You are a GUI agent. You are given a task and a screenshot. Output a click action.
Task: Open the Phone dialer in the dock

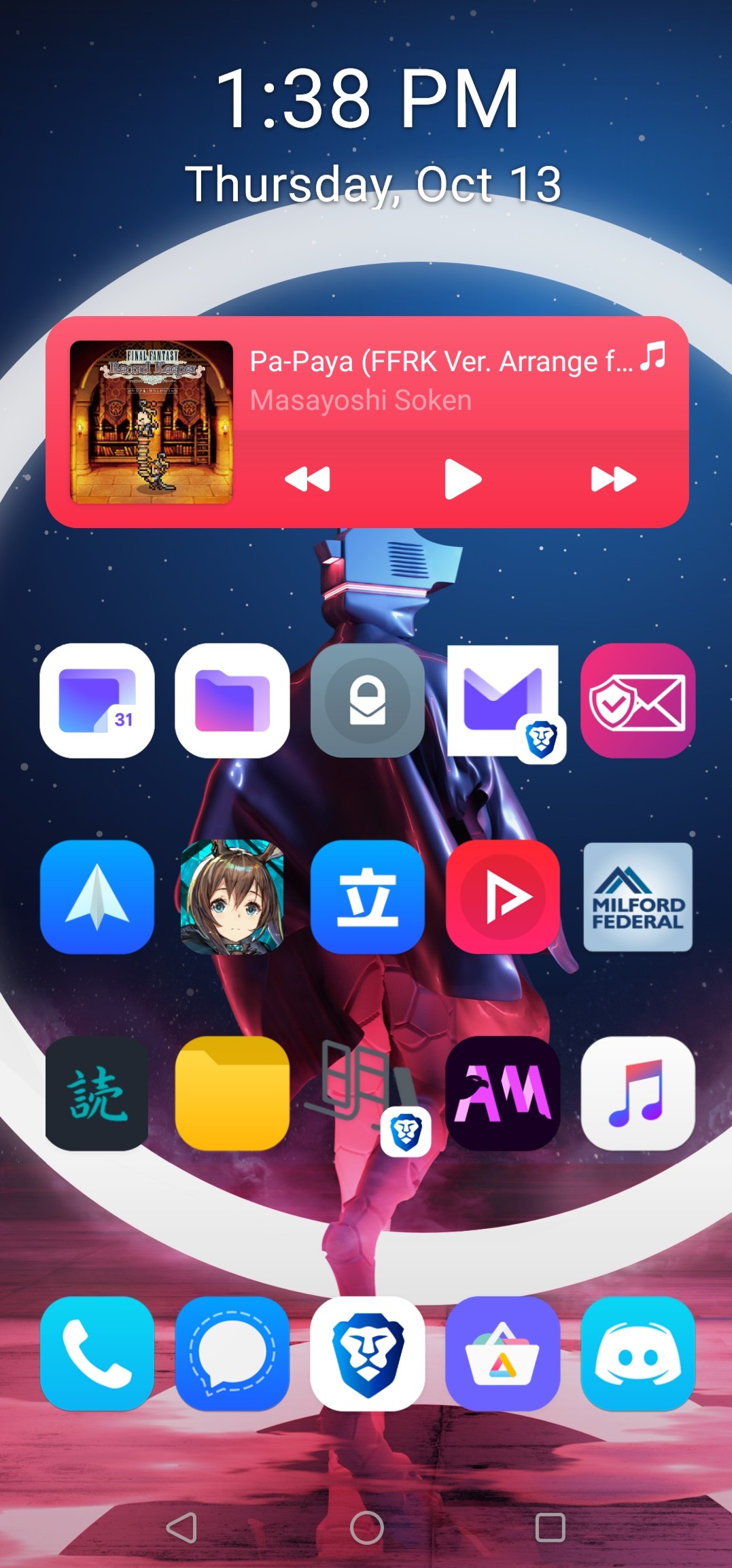[97, 1354]
